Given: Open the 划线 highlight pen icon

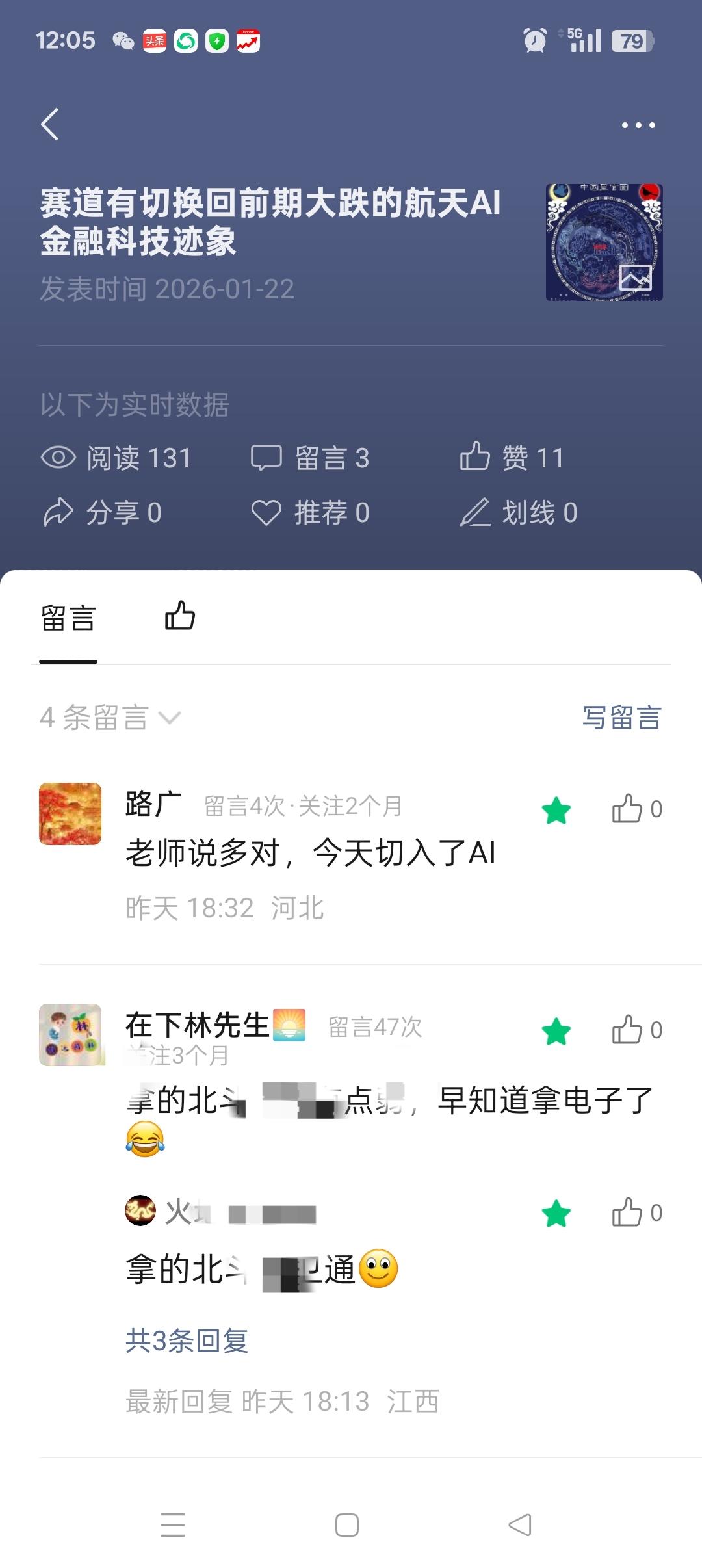Looking at the screenshot, I should [x=477, y=512].
